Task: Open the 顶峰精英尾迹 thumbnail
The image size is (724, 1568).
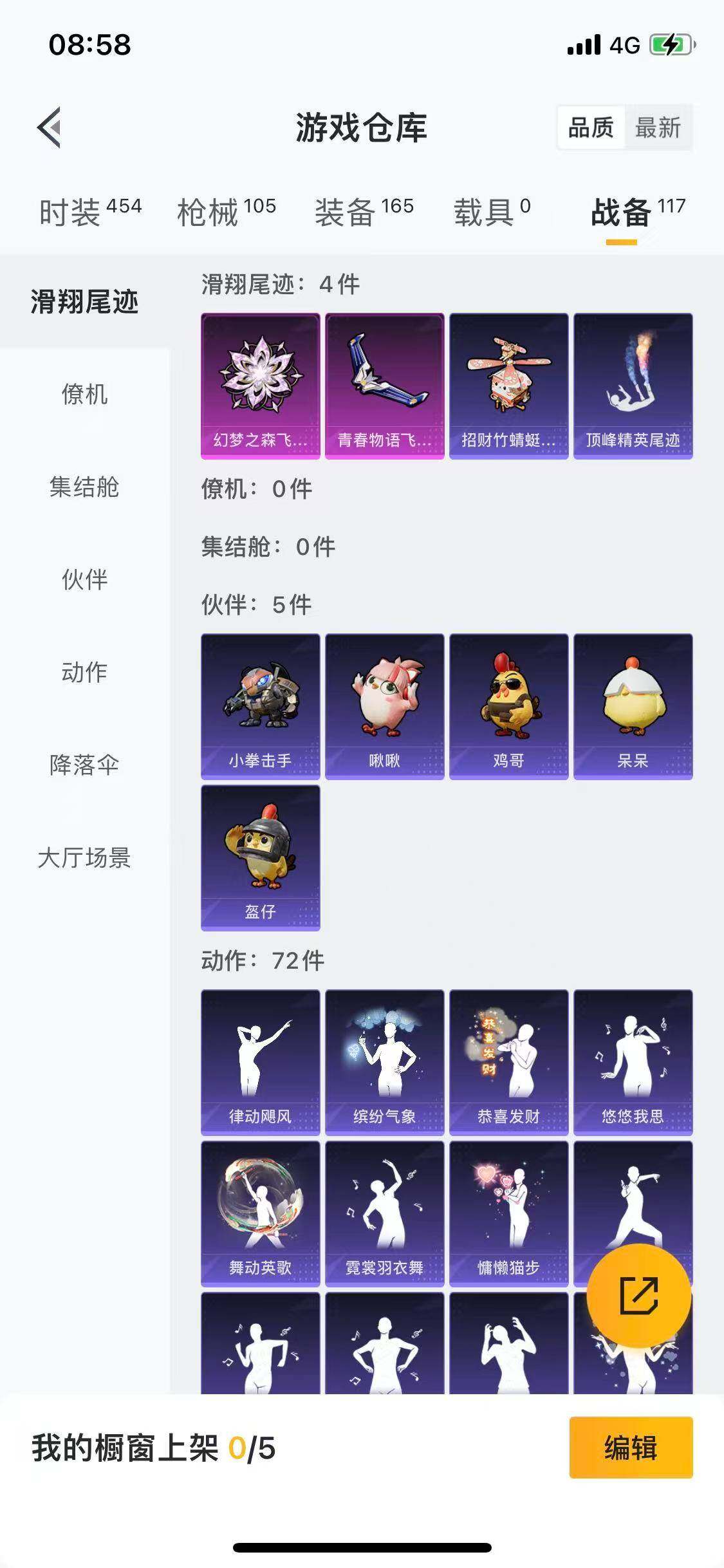Action: click(632, 385)
